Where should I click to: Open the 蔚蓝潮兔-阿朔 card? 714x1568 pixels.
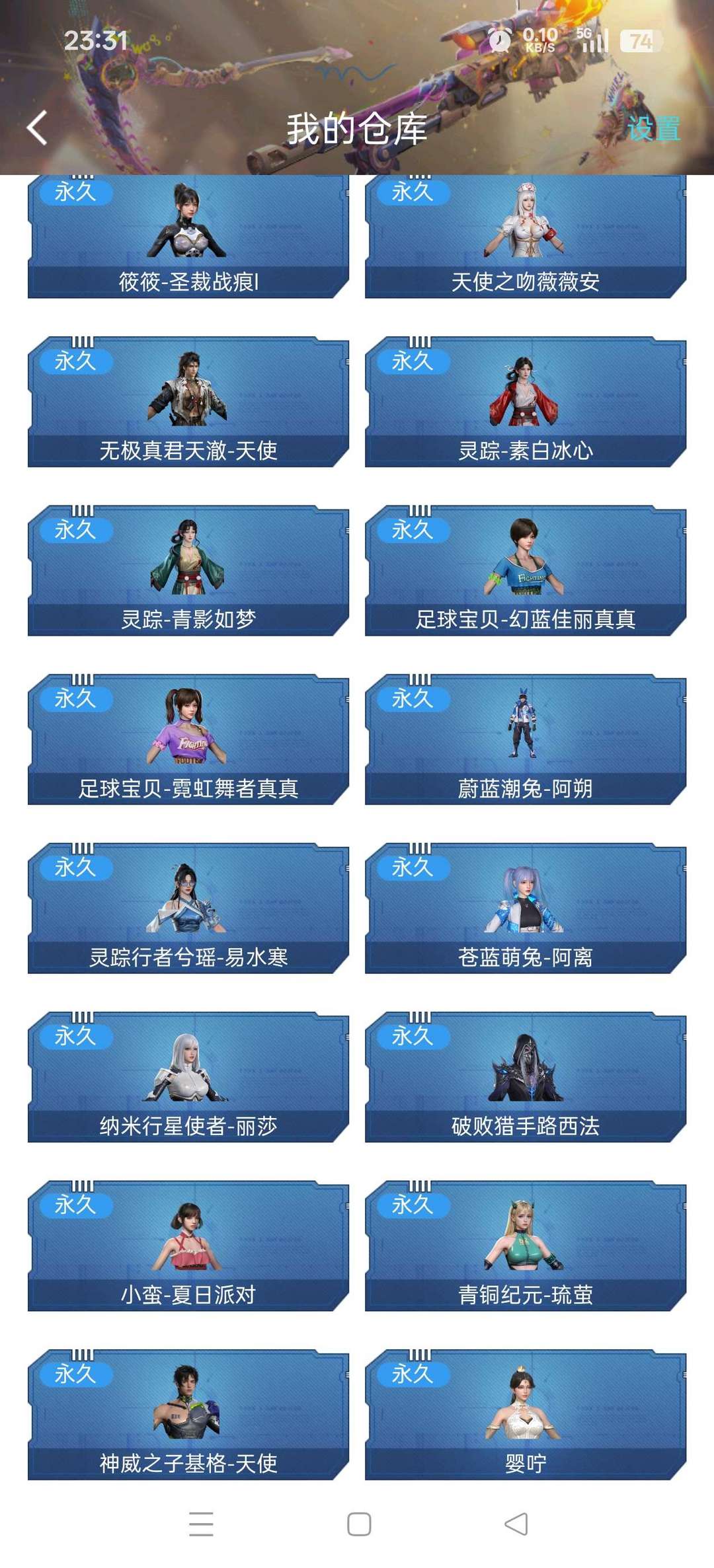[526, 739]
